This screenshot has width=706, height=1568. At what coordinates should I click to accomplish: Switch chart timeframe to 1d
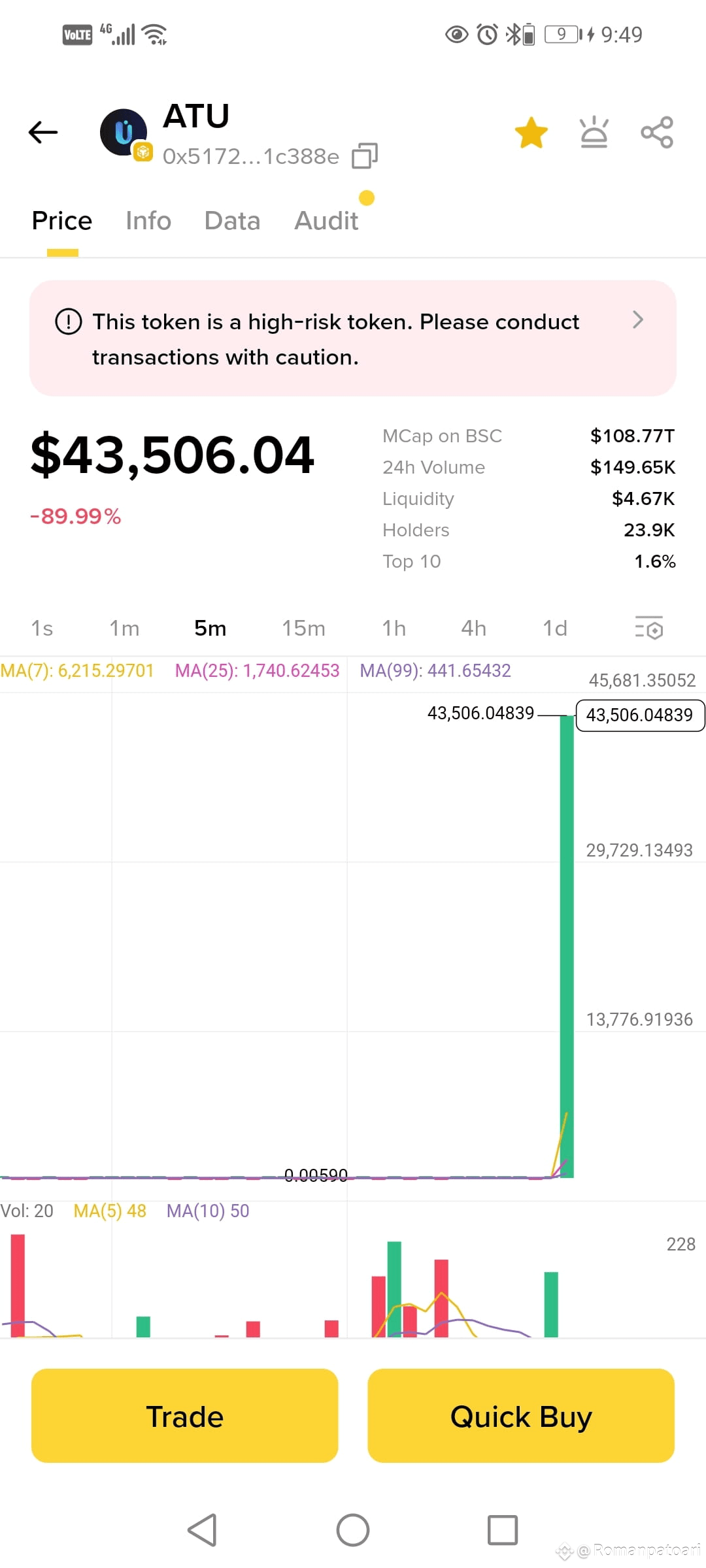click(x=554, y=628)
